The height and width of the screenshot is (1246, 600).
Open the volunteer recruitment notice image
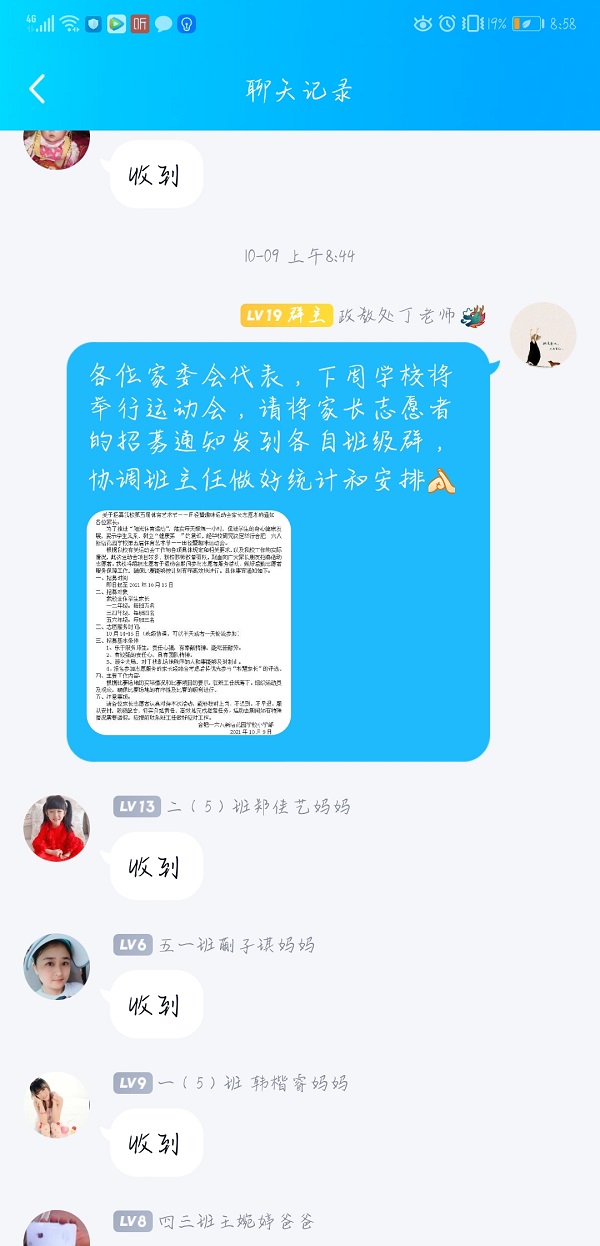coord(189,622)
